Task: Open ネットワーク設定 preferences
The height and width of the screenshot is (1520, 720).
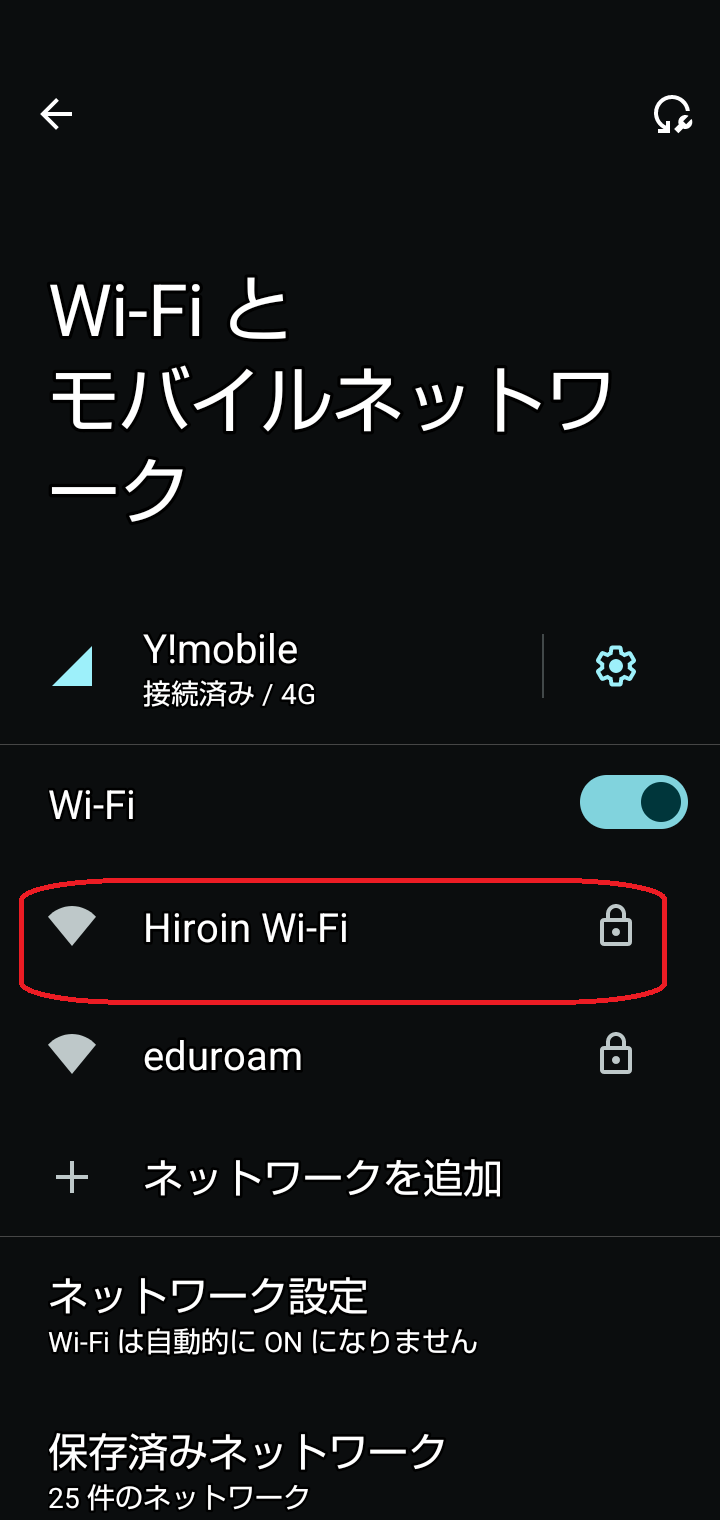Action: click(360, 1312)
